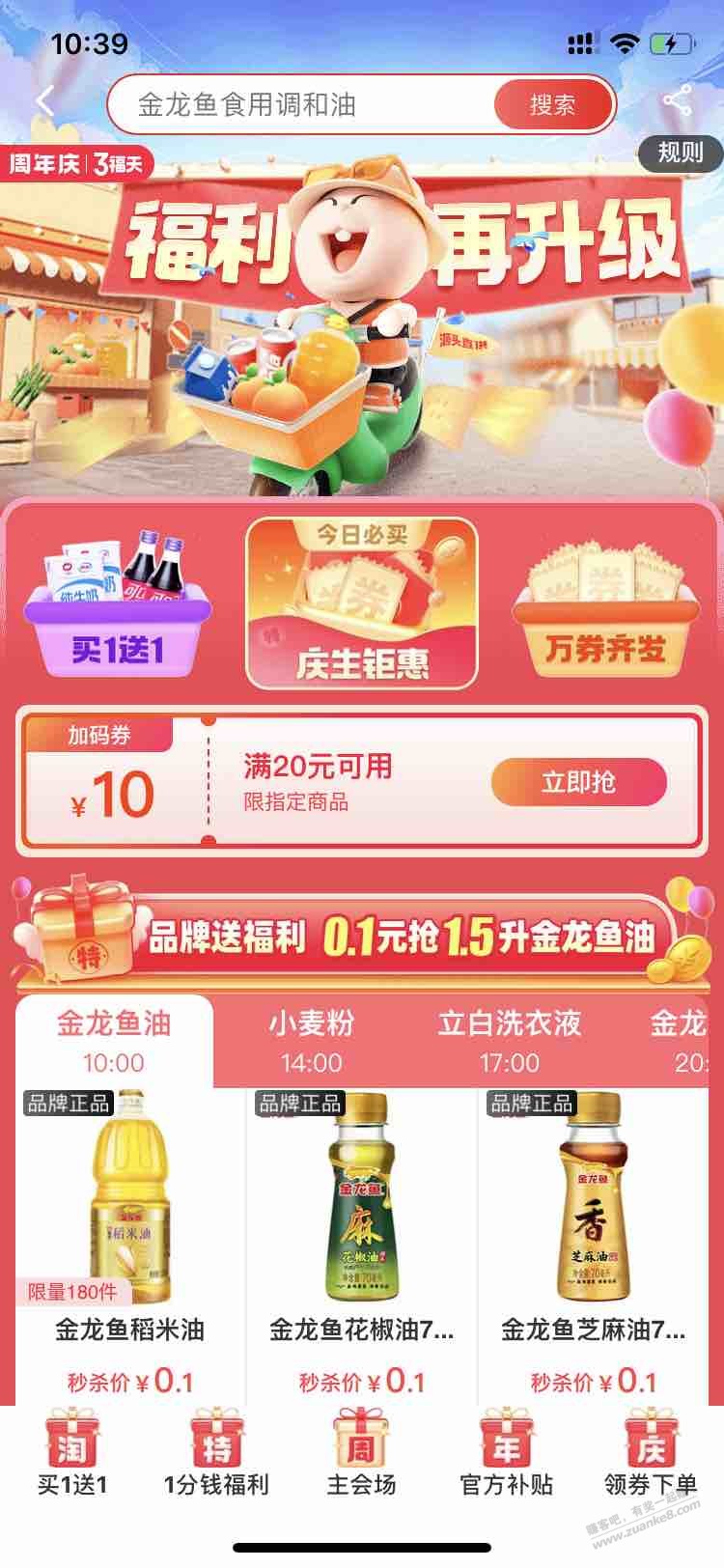Share this page via the share icon
The image size is (724, 1568).
[x=677, y=100]
